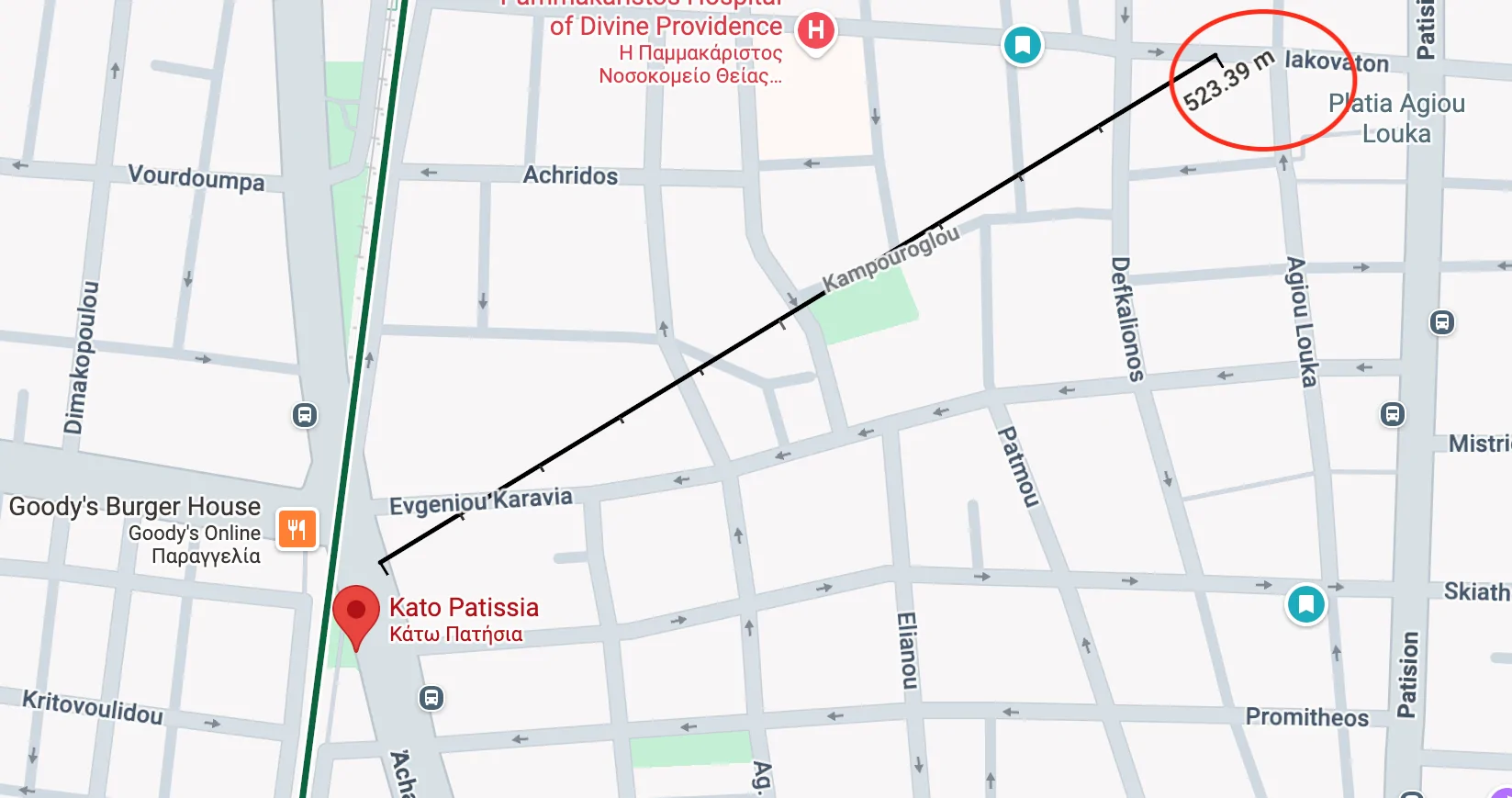Select the bus stop below Kato Patissia

click(x=431, y=698)
